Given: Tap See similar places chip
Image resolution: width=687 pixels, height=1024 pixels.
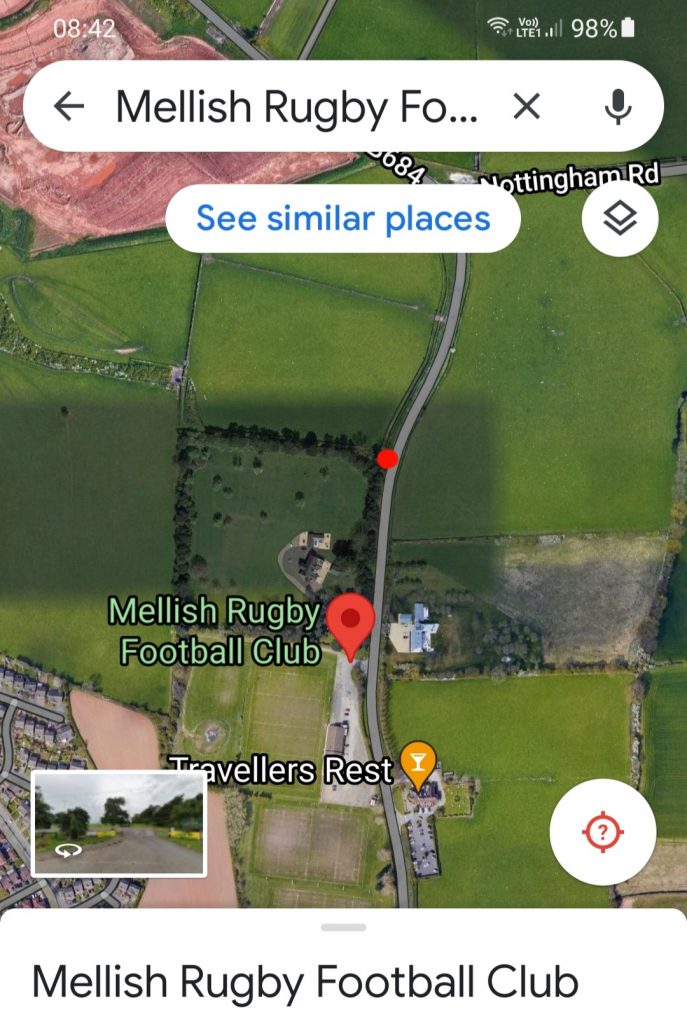Looking at the screenshot, I should [343, 218].
